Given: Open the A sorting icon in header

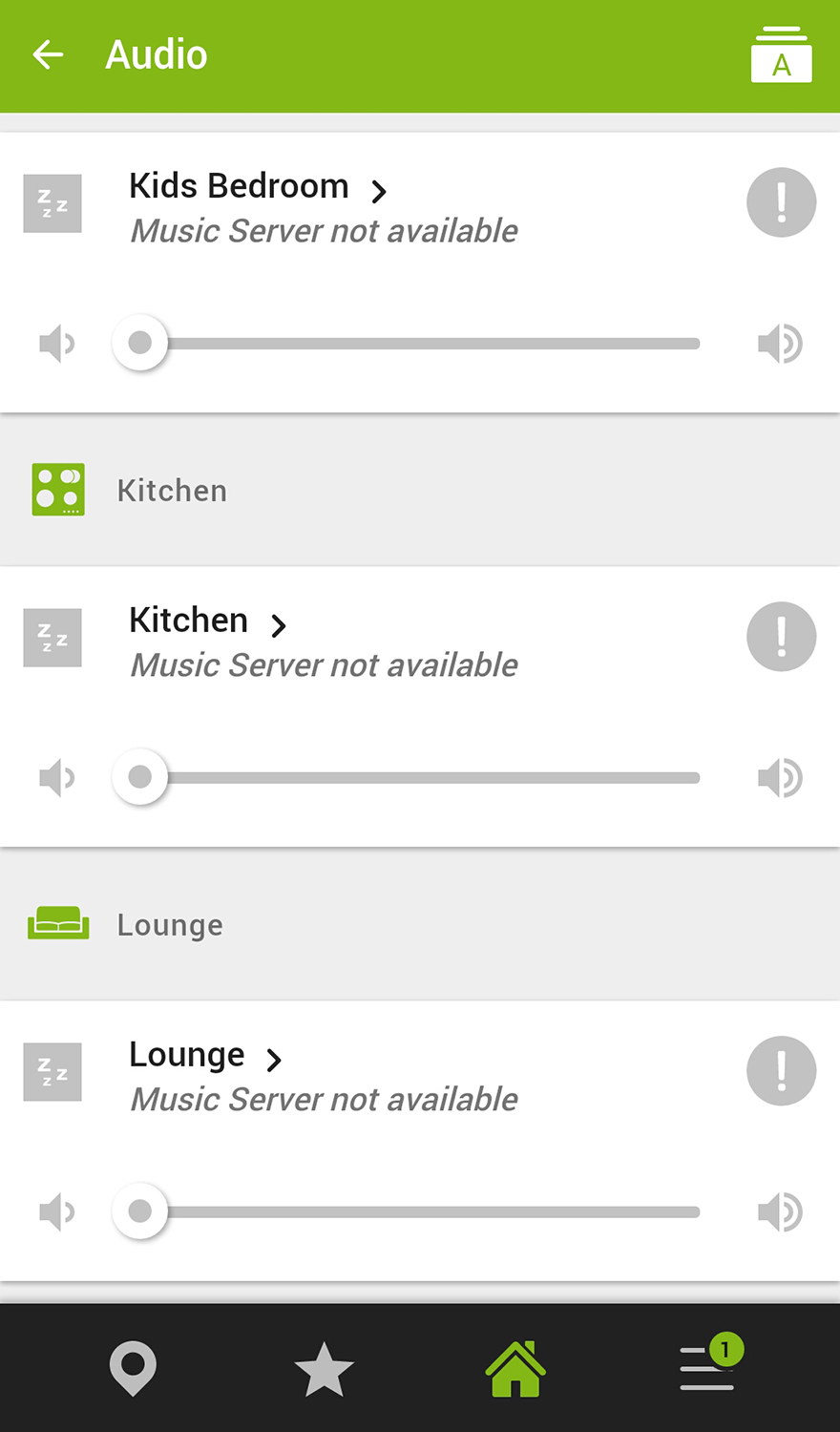Looking at the screenshot, I should point(781,55).
